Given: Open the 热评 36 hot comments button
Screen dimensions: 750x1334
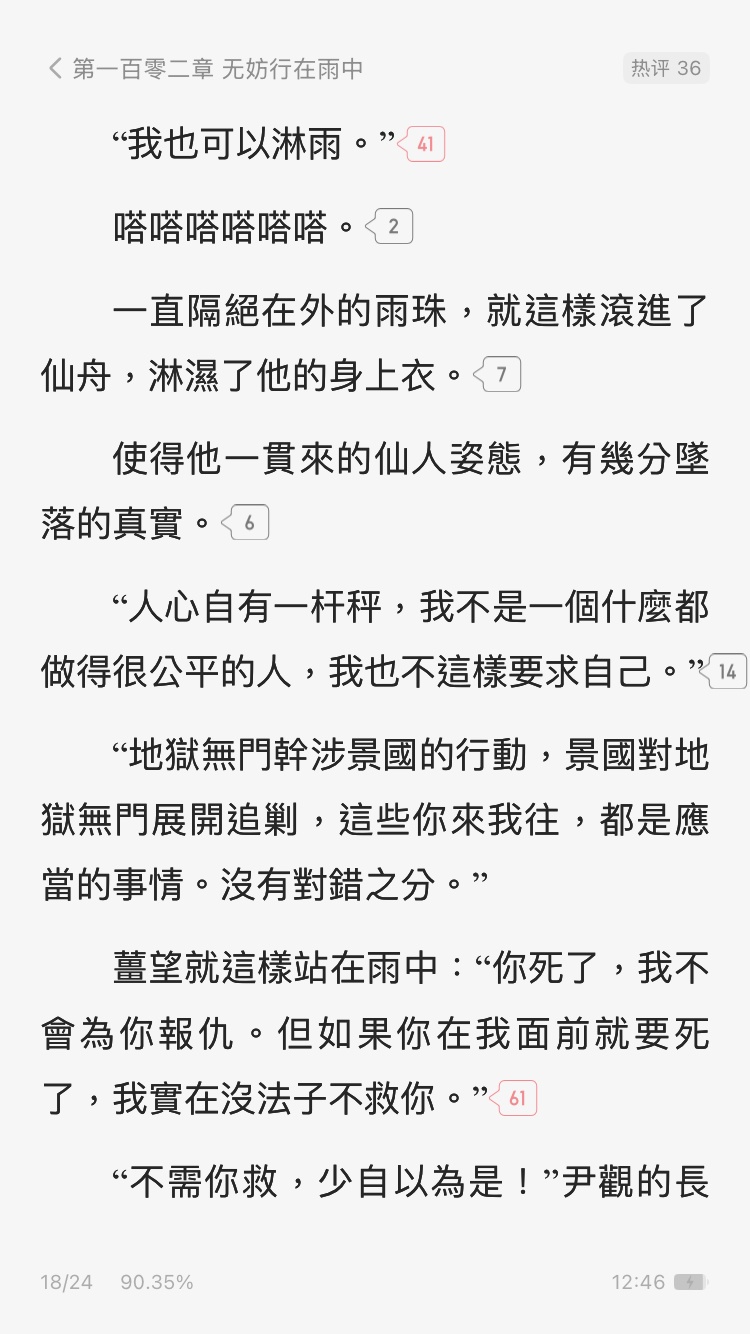Looking at the screenshot, I should (x=665, y=68).
